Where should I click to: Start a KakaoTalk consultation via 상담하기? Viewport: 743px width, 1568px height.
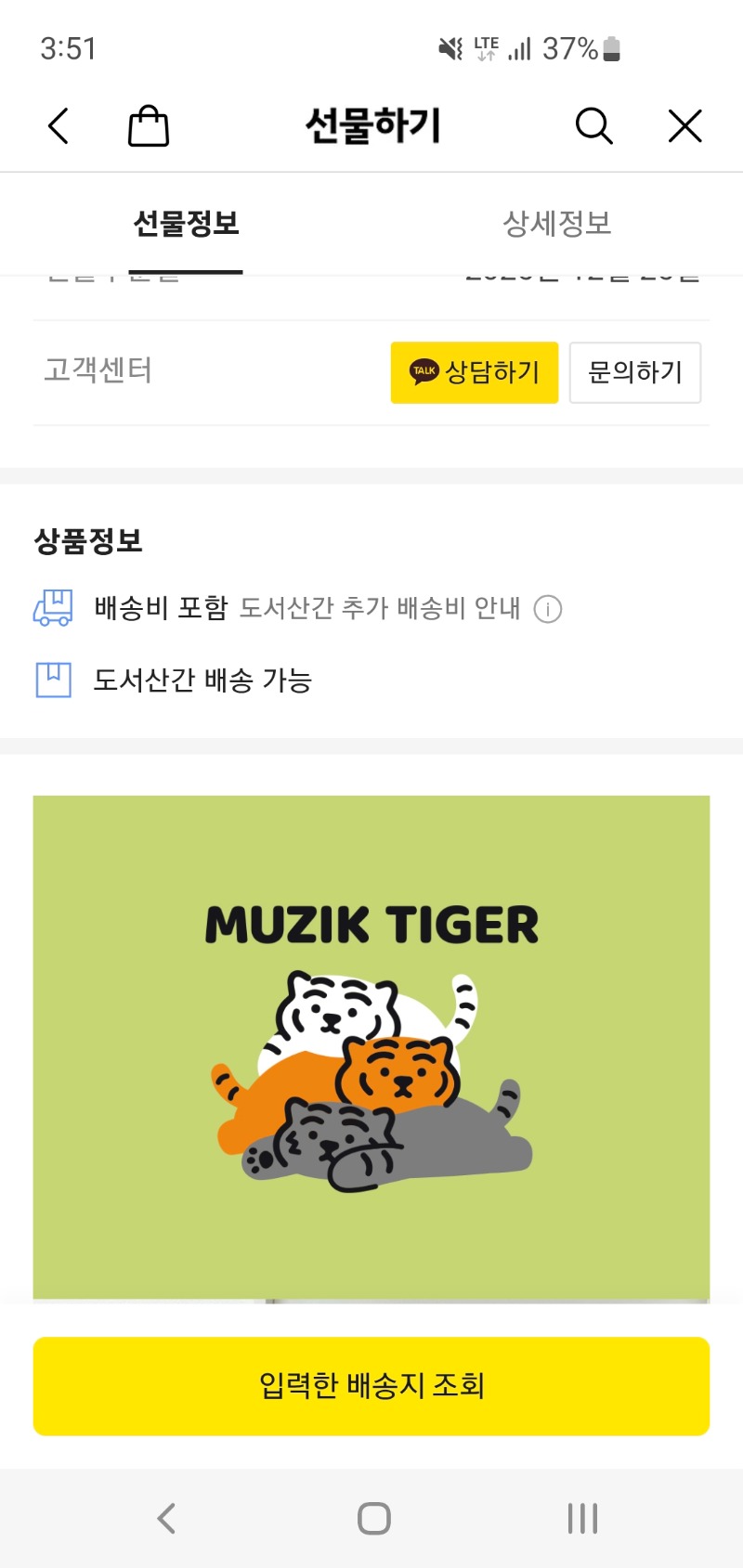[475, 372]
